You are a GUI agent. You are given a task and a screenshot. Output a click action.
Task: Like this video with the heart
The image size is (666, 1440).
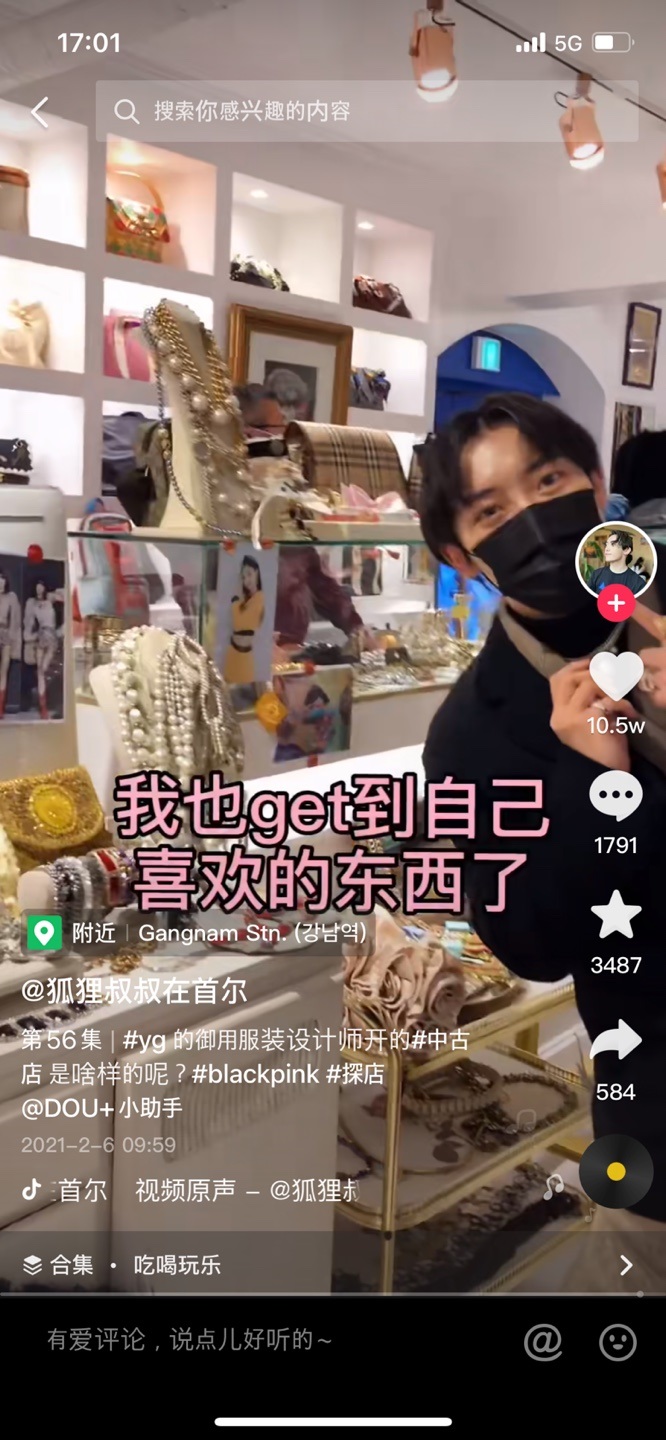616,675
